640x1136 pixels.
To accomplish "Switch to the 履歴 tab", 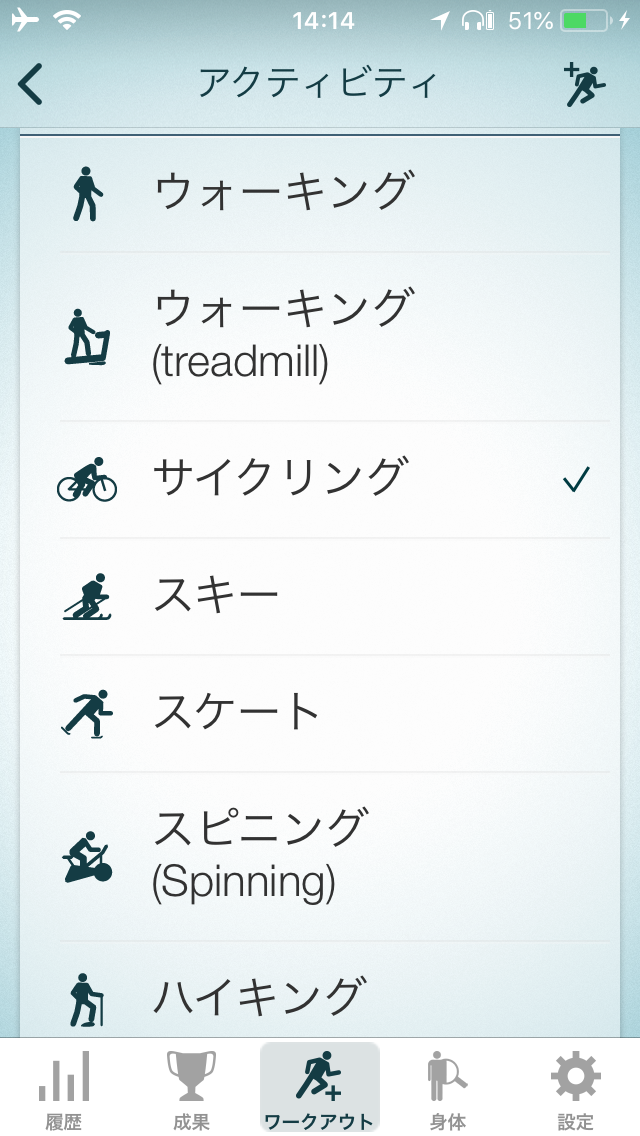I will [x=63, y=1087].
